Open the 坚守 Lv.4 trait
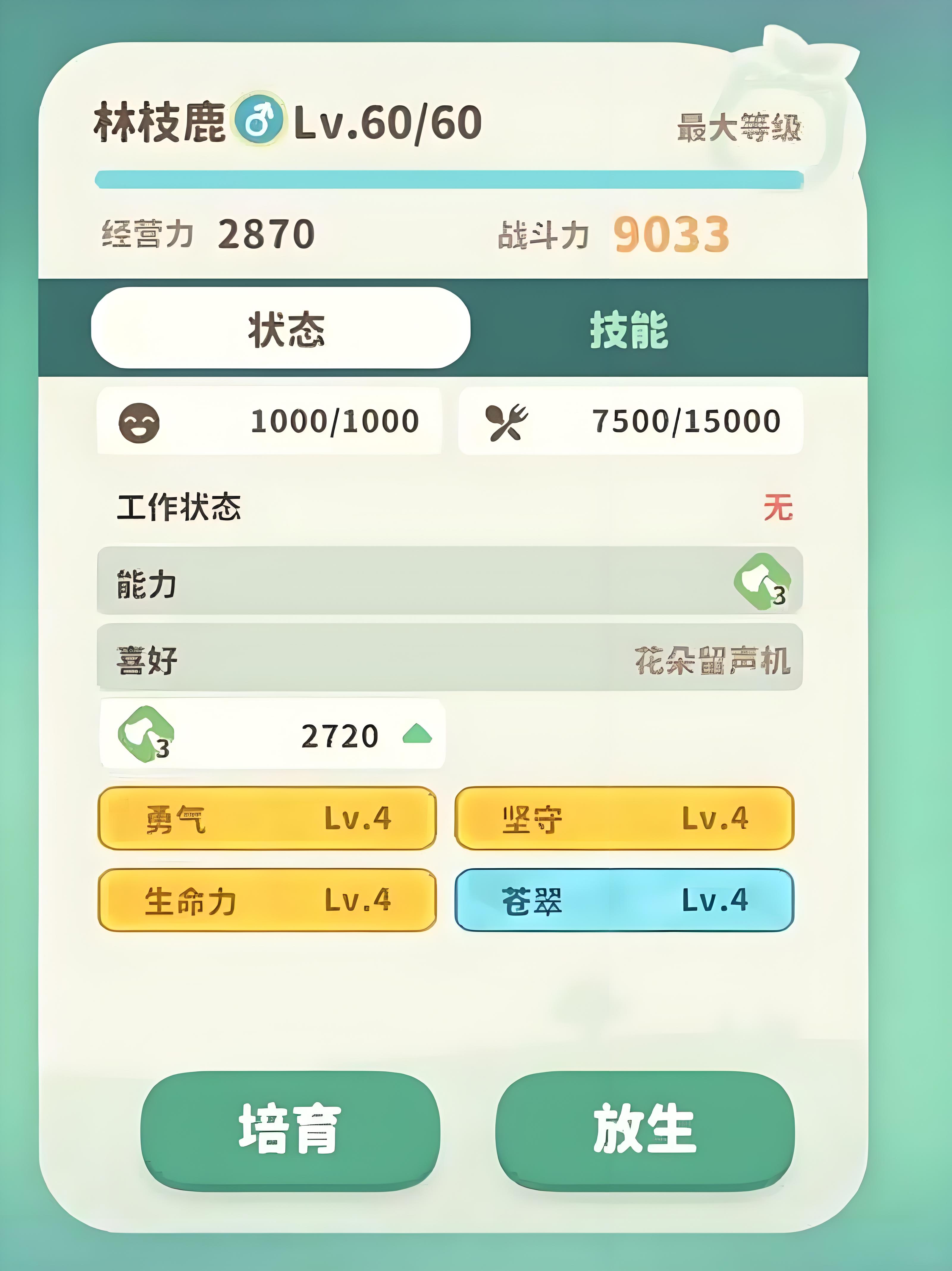 click(624, 818)
